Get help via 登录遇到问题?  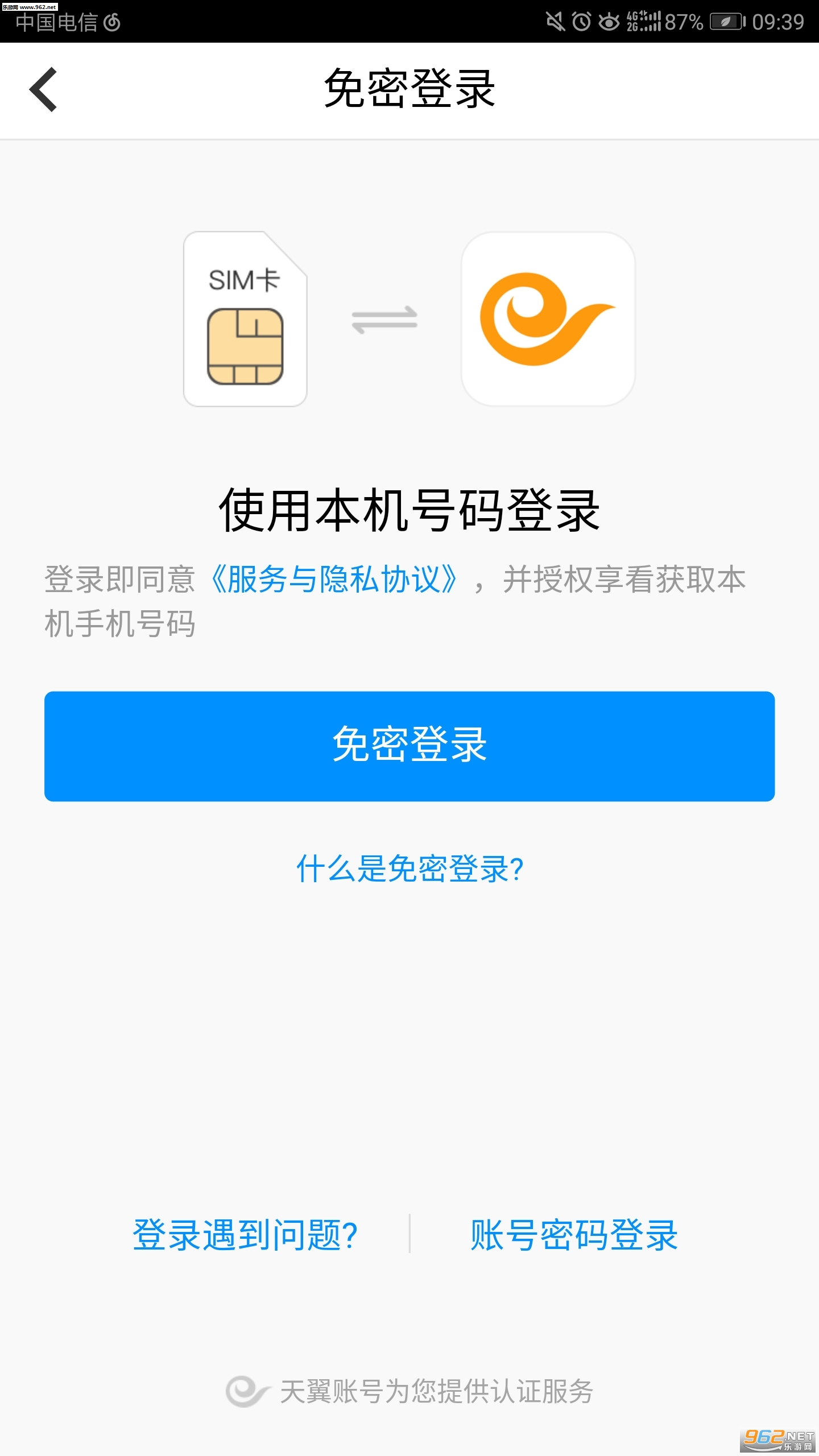click(x=245, y=1235)
